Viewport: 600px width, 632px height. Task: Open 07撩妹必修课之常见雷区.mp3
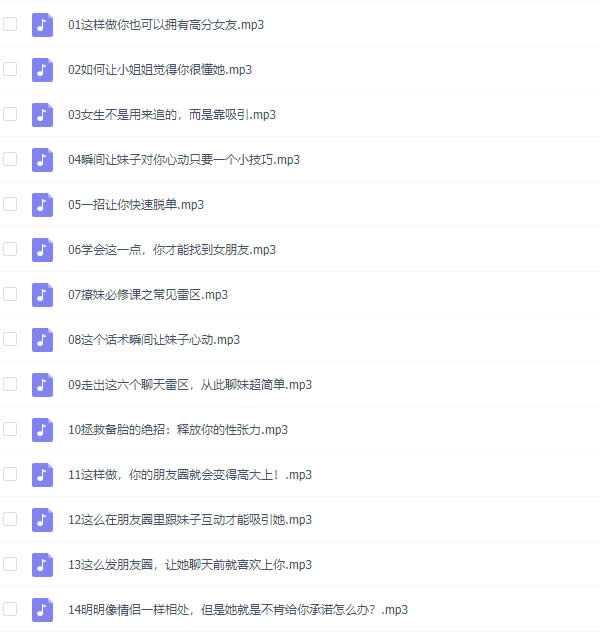(x=148, y=294)
